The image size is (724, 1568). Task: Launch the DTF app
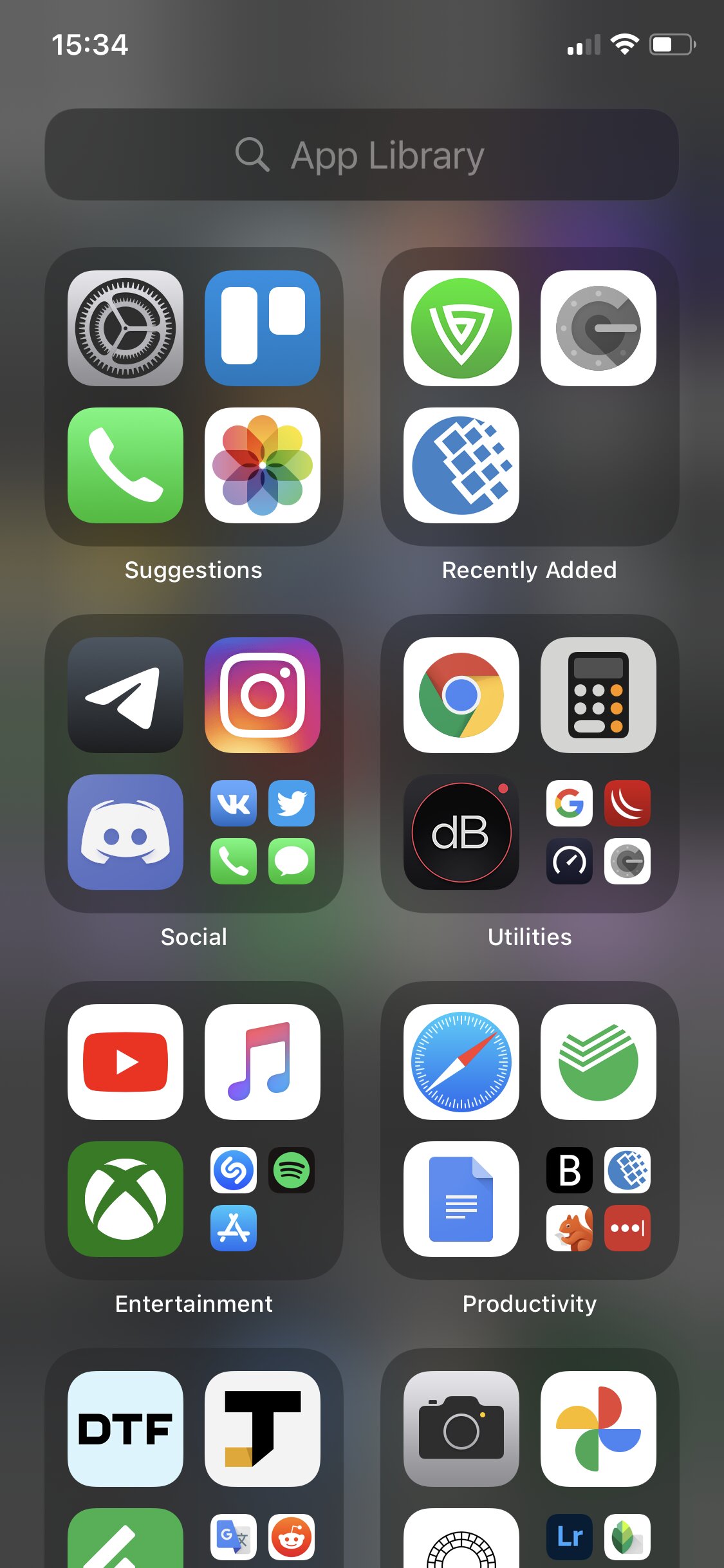click(125, 1429)
